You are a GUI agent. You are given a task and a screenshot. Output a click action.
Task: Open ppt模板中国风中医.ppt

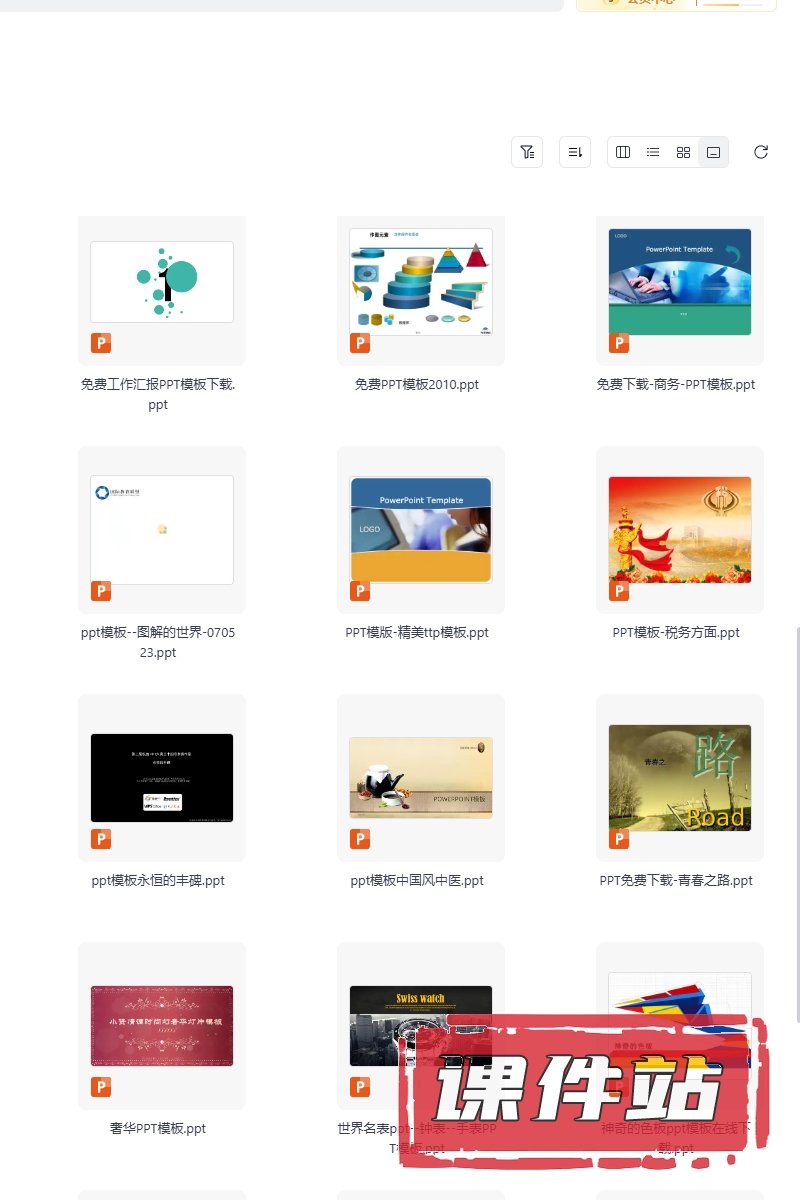pyautogui.click(x=421, y=778)
